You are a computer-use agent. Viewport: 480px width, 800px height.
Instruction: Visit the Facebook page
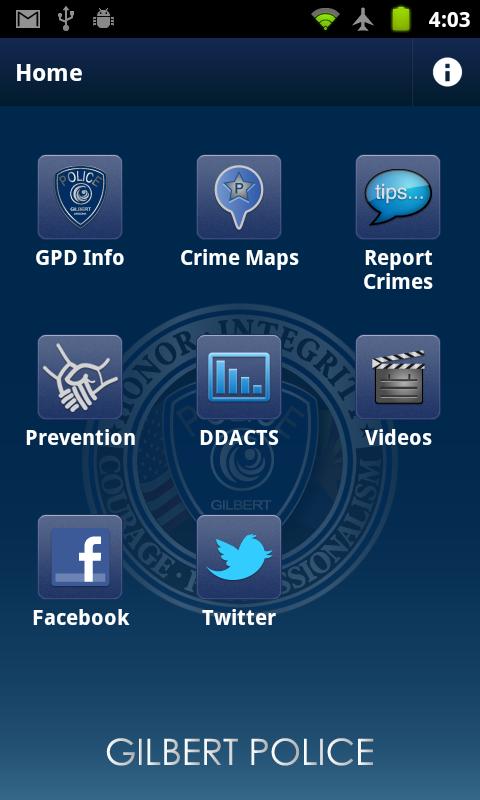coord(80,557)
